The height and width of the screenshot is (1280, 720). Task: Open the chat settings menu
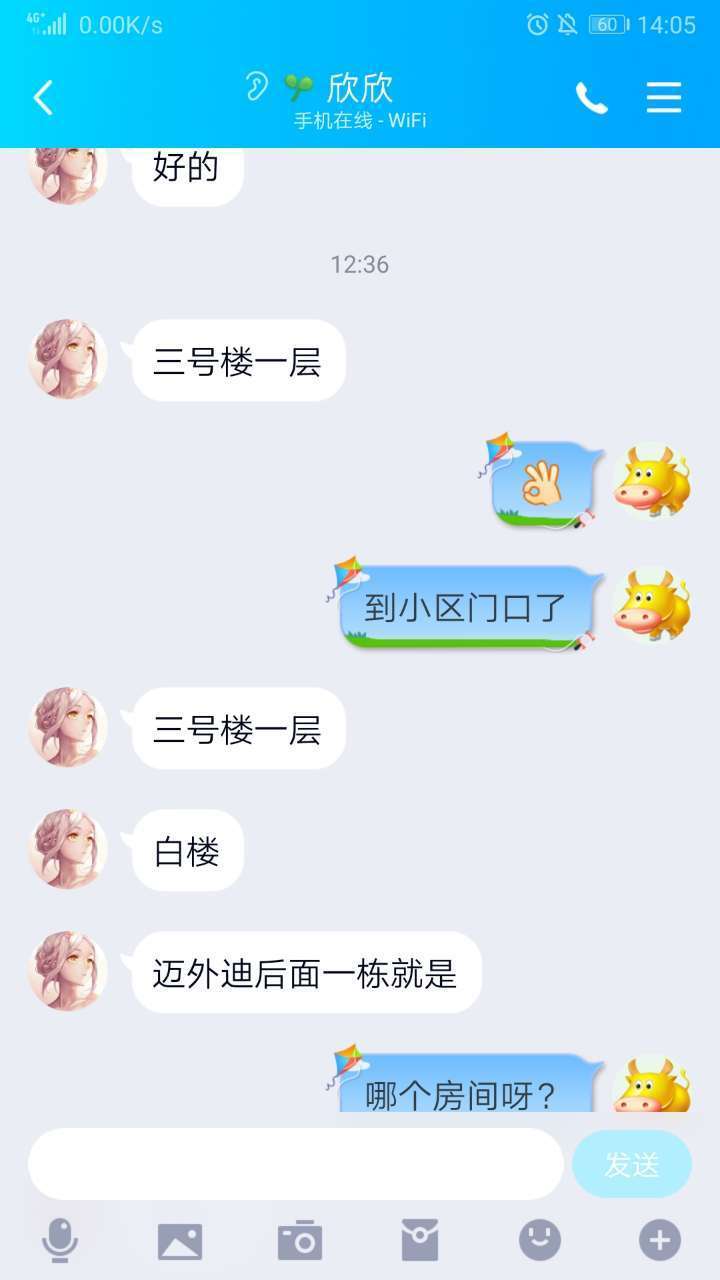663,98
